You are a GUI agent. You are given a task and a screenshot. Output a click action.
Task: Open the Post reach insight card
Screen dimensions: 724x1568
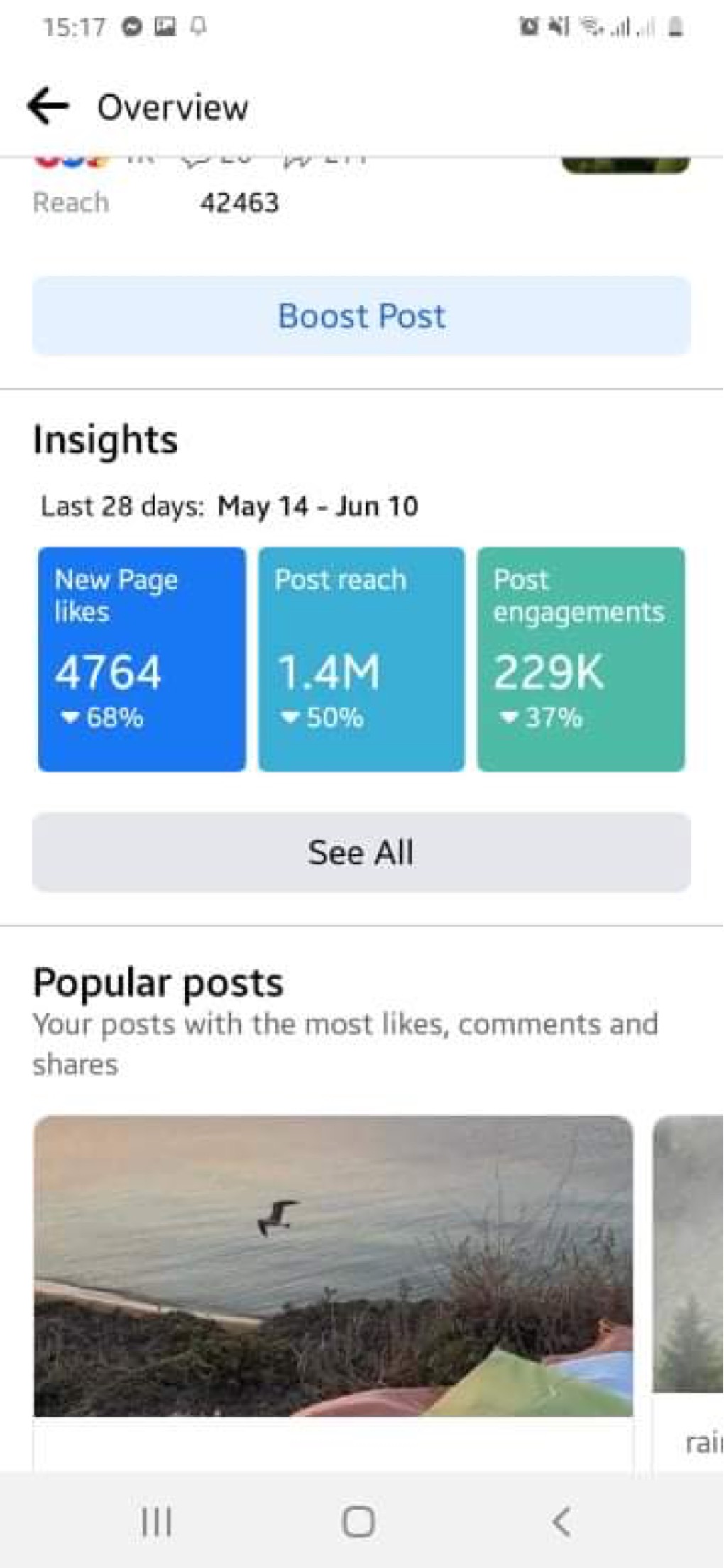pyautogui.click(x=361, y=659)
